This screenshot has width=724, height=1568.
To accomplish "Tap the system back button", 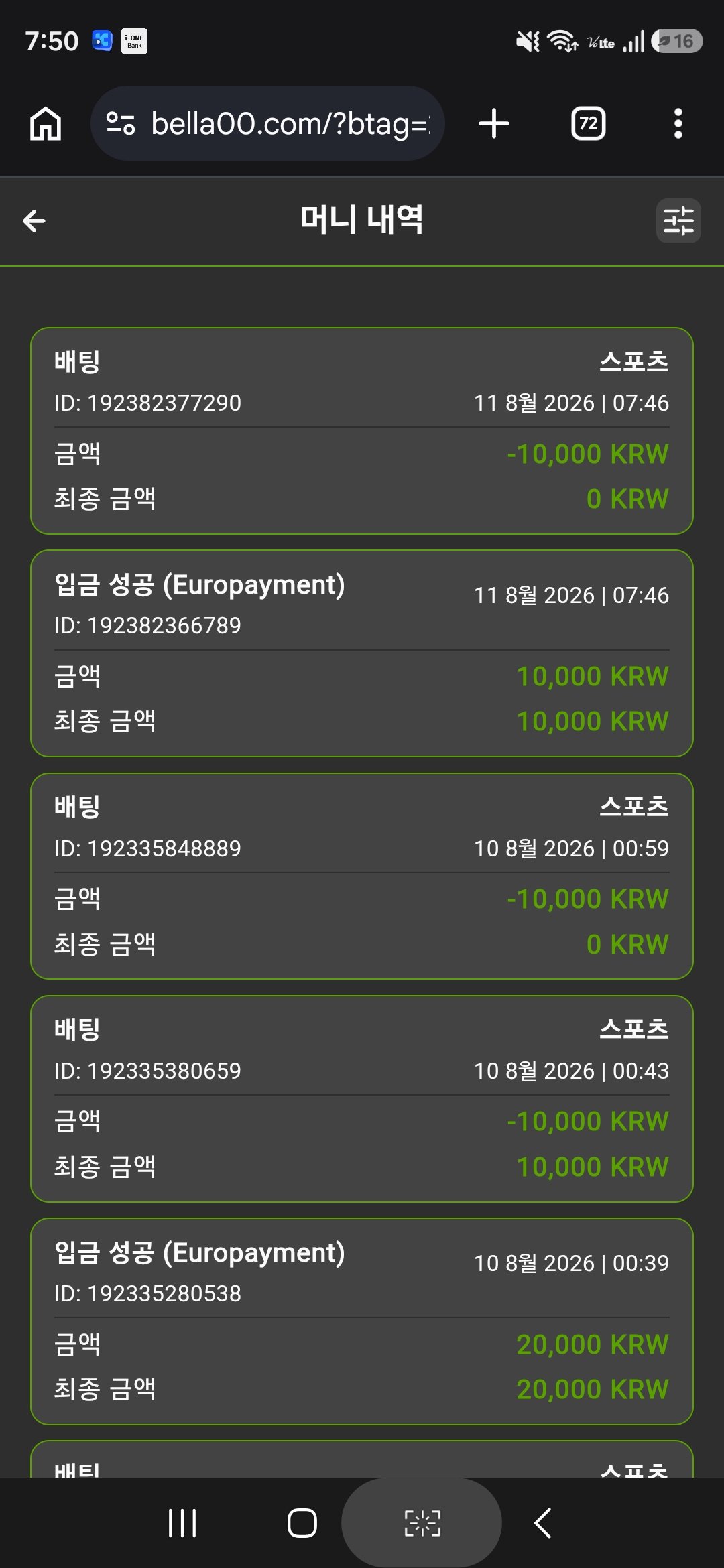I will pos(542,1523).
